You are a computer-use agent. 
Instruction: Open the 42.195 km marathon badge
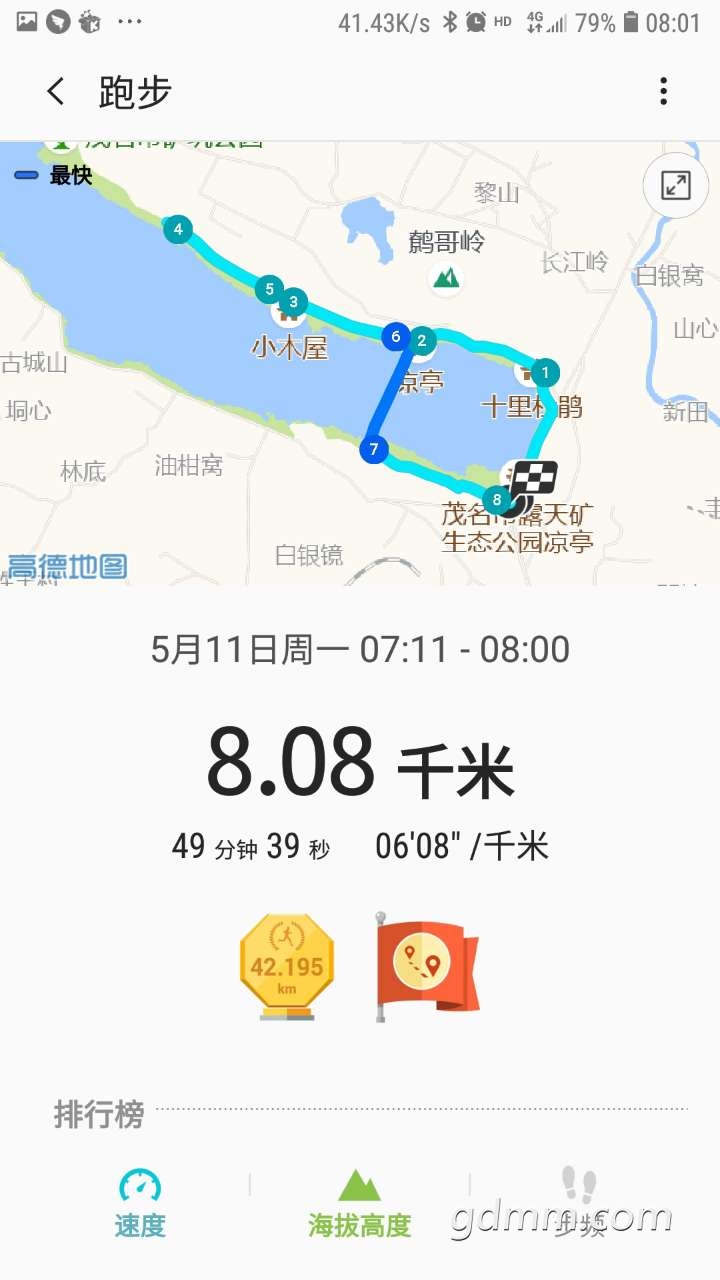[x=287, y=966]
